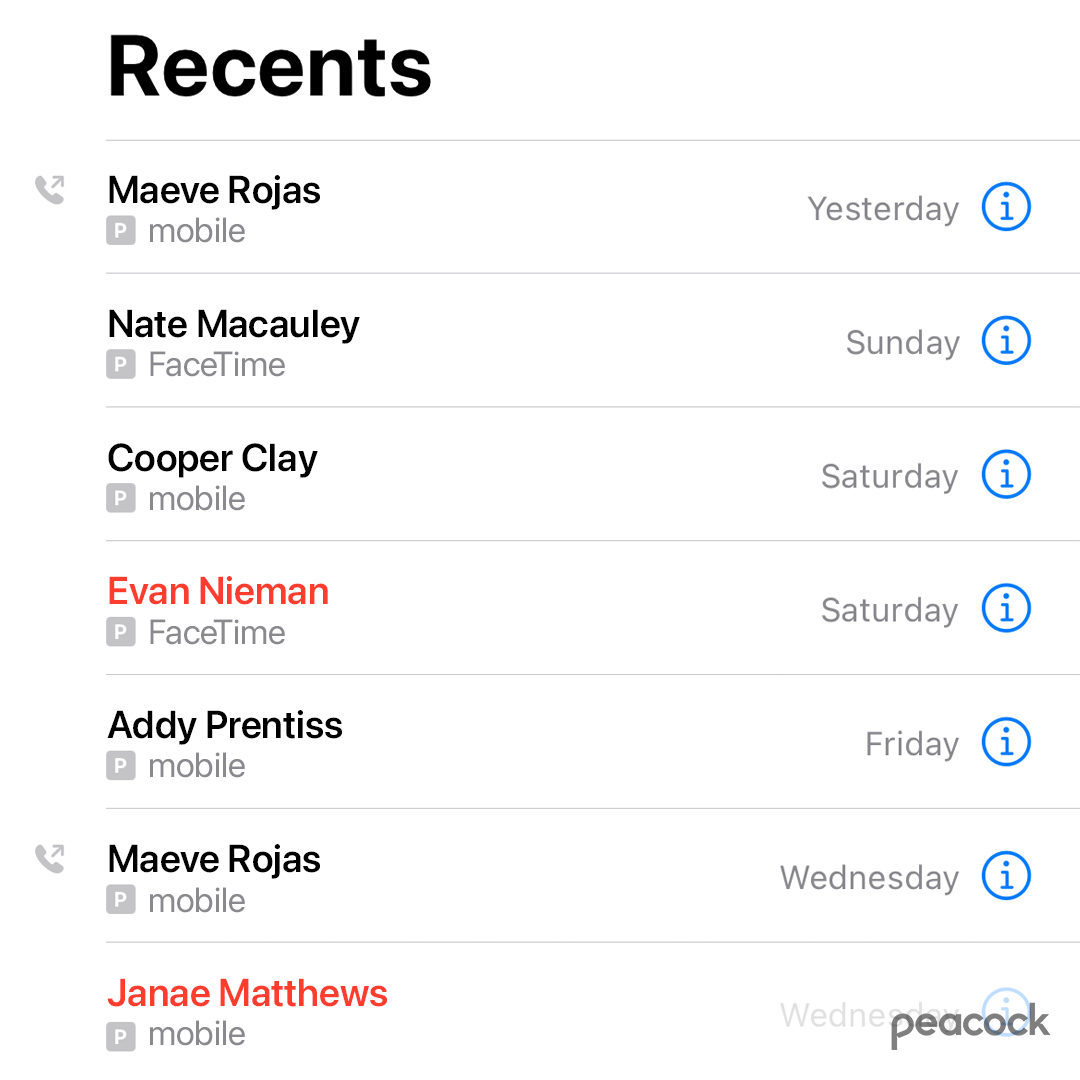Open info for Addy Prentiss's call from Friday
This screenshot has height=1080, width=1080.
pyautogui.click(x=1006, y=743)
